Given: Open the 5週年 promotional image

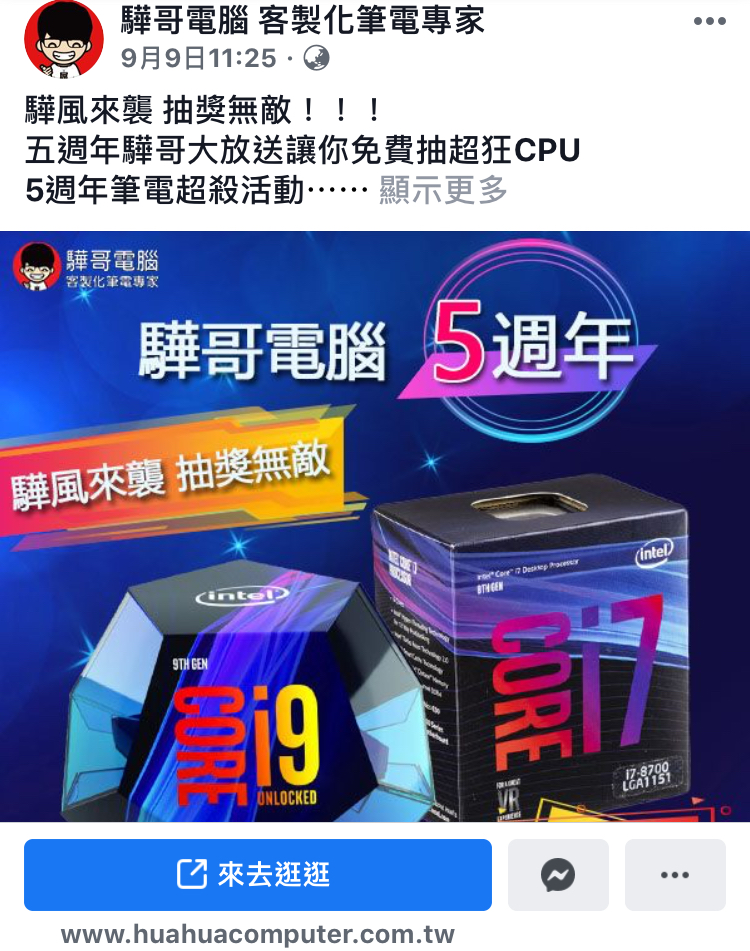Looking at the screenshot, I should click(x=375, y=525).
